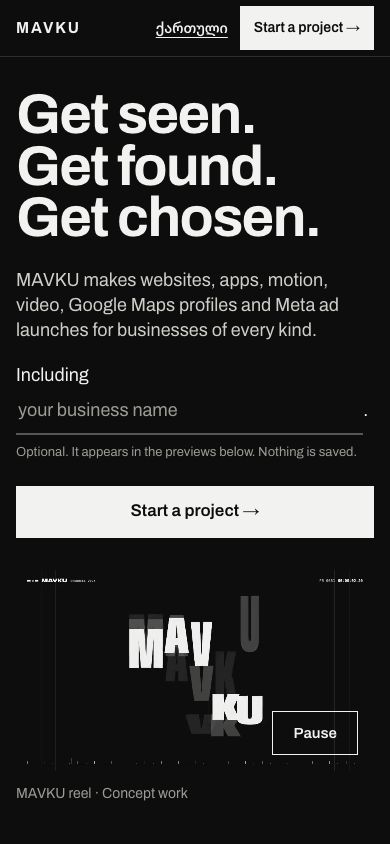390x844 pixels.
Task: Open the MAVKU home logo link
Action: (x=48, y=28)
